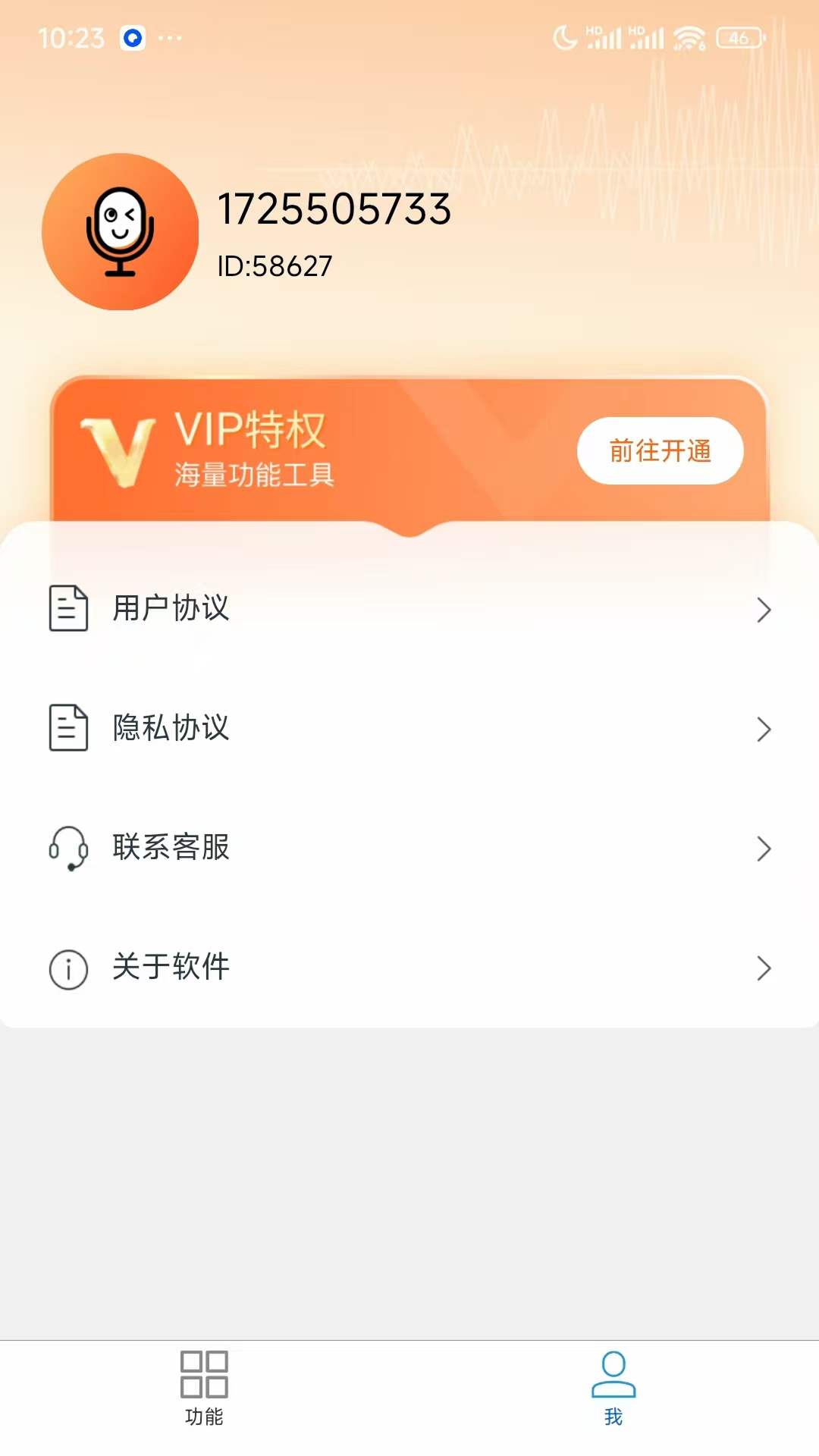Expand 隐私协议 using the arrow
The height and width of the screenshot is (1456, 819).
tap(764, 730)
